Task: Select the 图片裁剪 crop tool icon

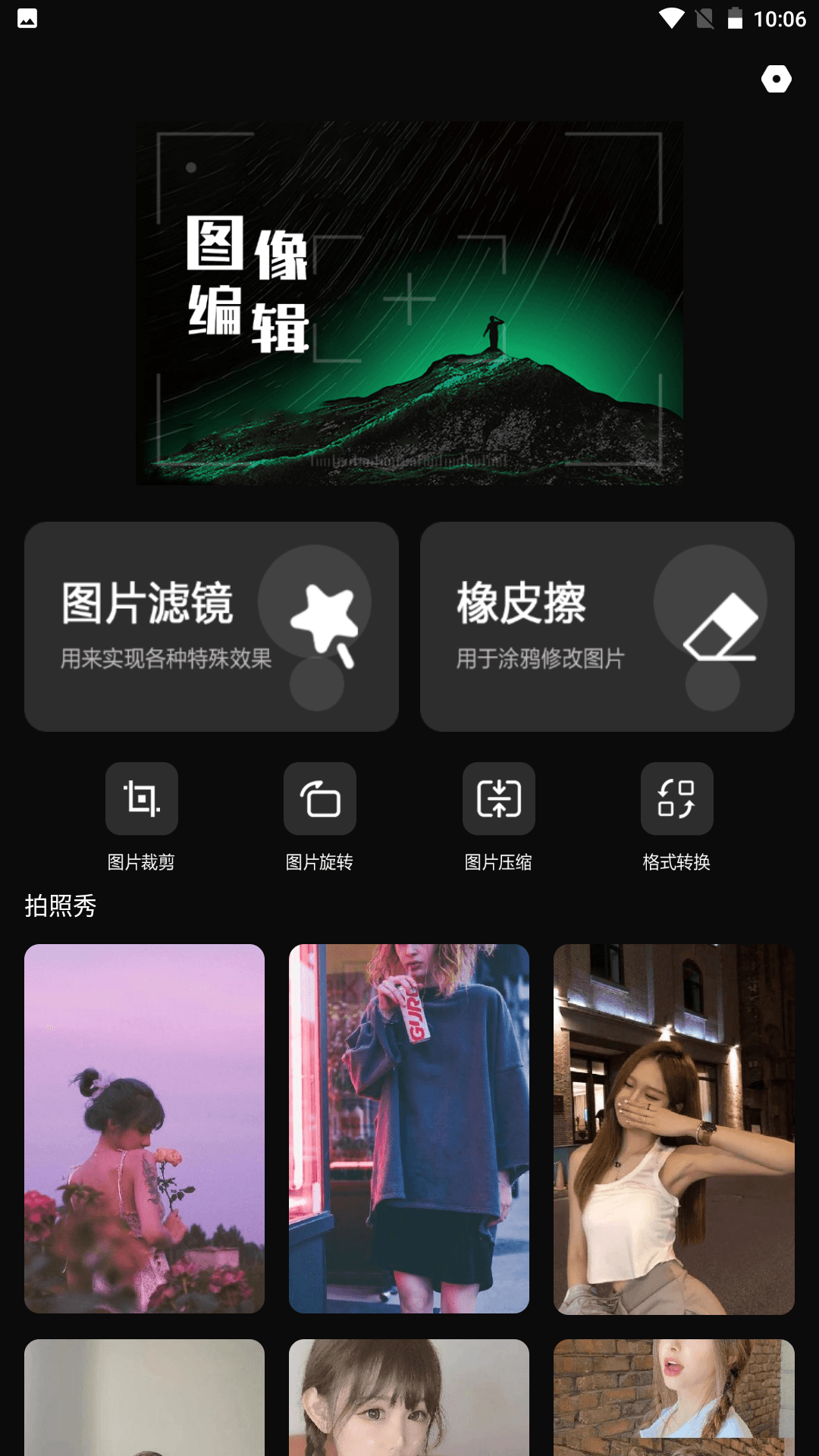Action: (141, 798)
